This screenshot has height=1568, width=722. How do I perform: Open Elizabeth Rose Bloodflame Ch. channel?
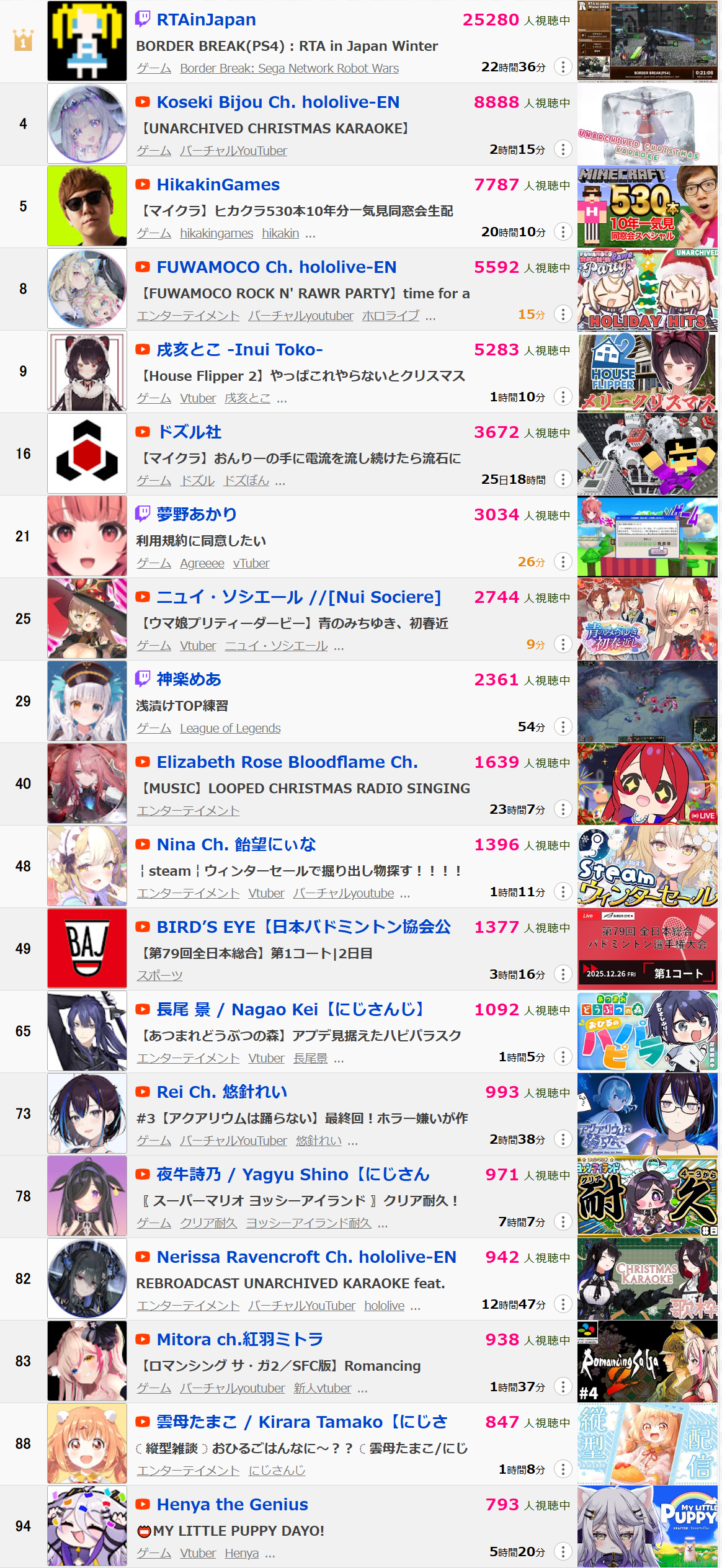(x=287, y=762)
